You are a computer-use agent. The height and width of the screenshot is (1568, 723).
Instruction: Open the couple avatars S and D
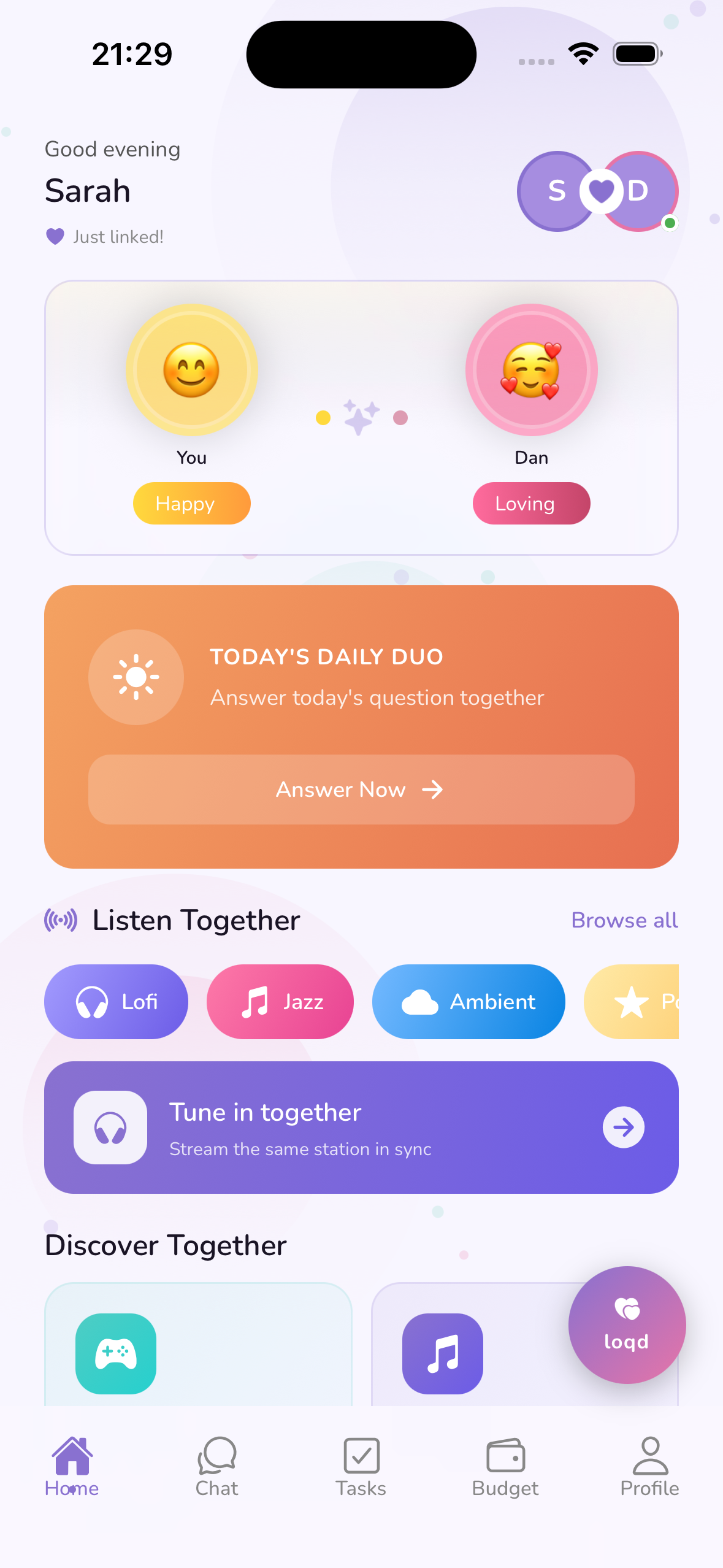coord(597,191)
